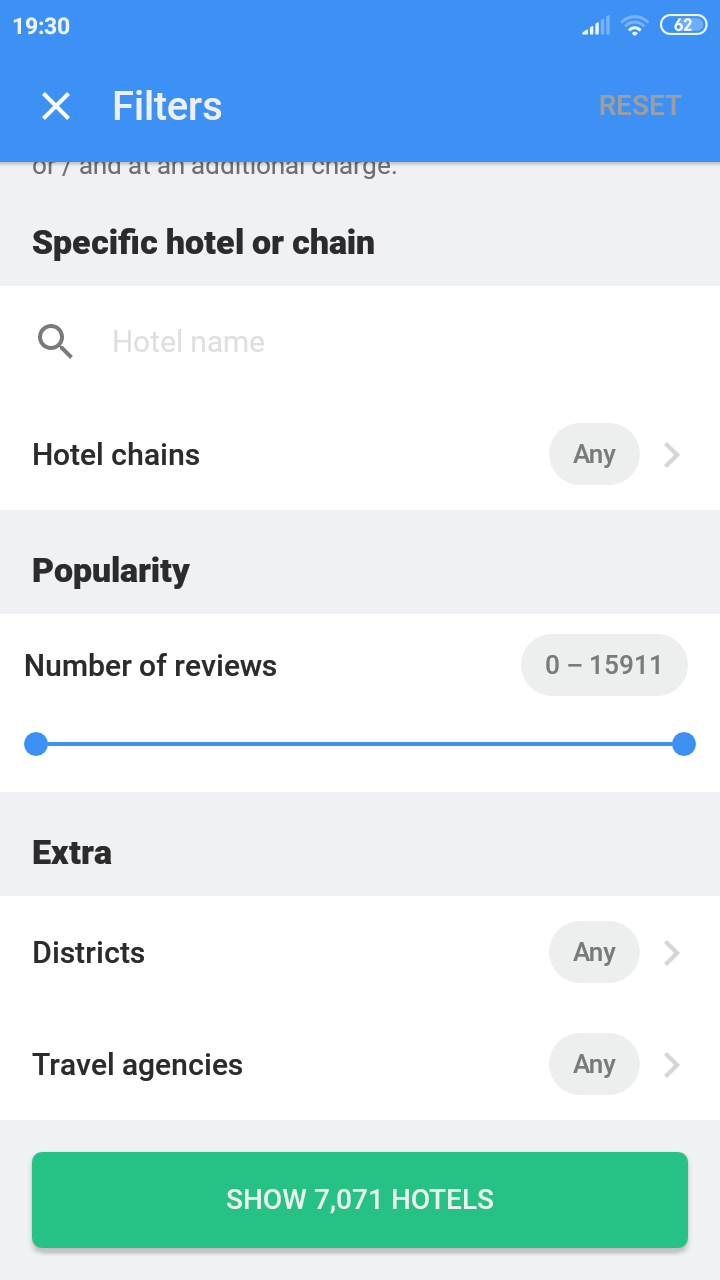This screenshot has width=720, height=1280.
Task: Tap the right handle of reviews slider
Action: pos(684,744)
